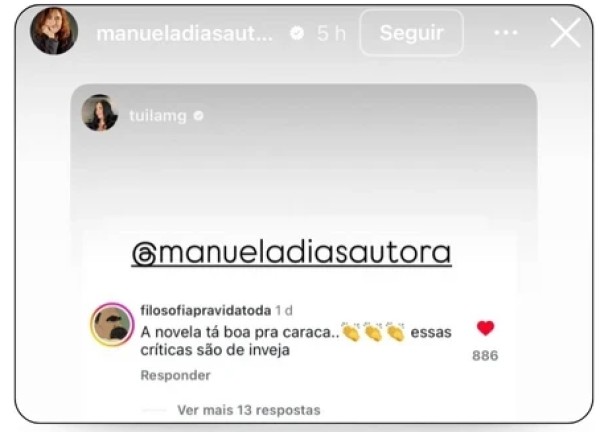Close the story viewer
Image resolution: width=600 pixels, height=432 pixels.
click(565, 33)
